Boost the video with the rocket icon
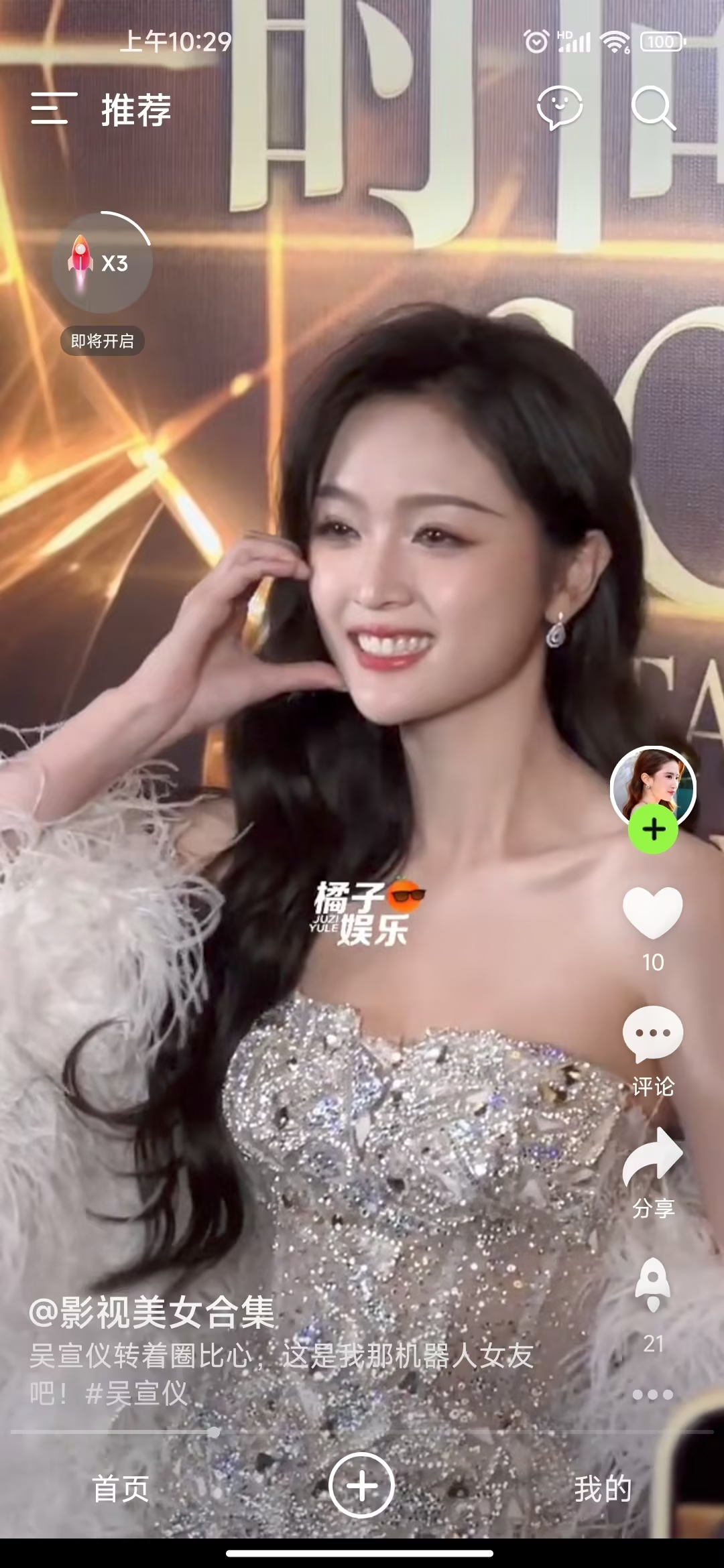The height and width of the screenshot is (1568, 724). point(653,1284)
